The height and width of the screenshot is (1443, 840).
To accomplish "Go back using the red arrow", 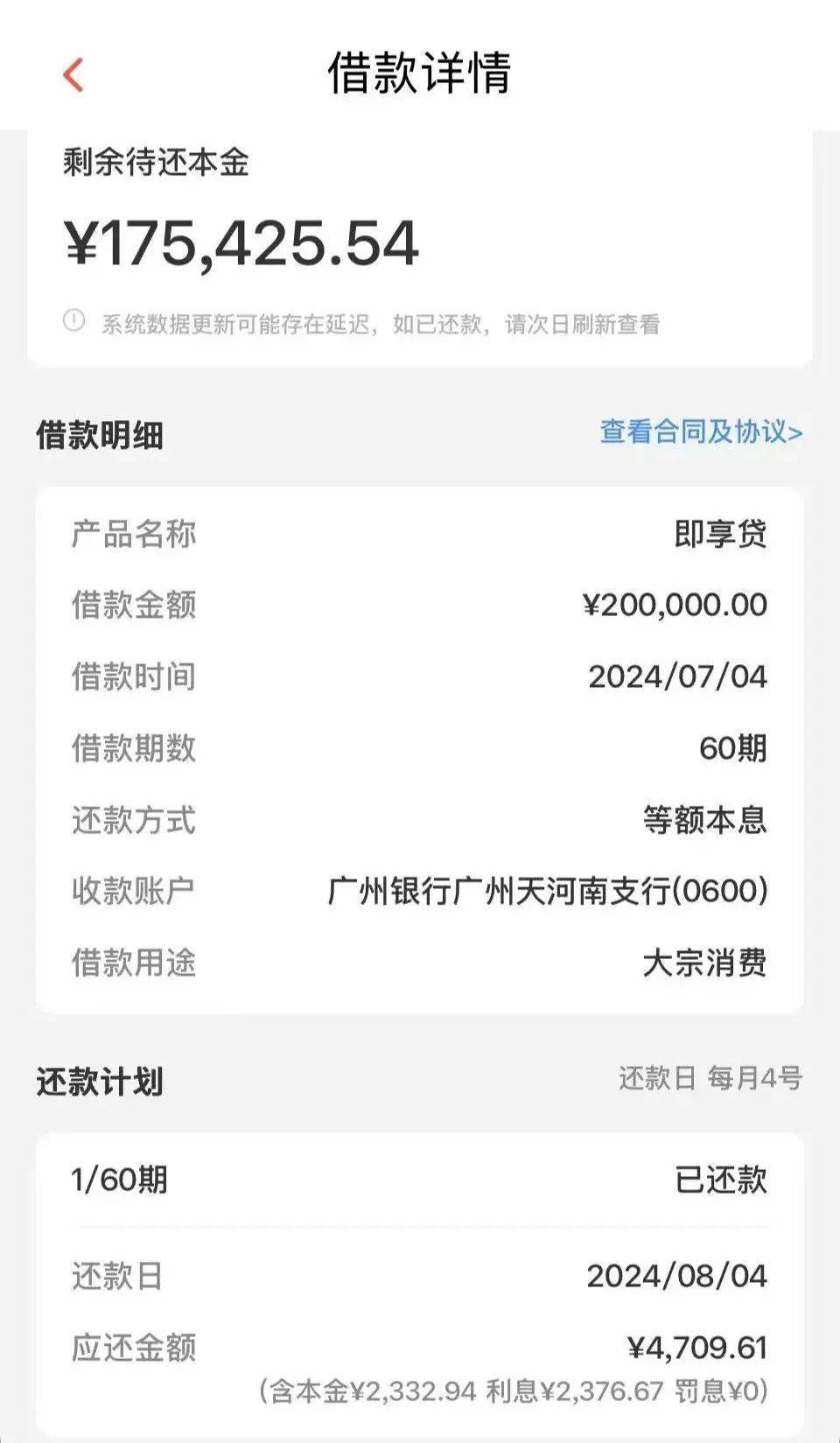I will pos(73,75).
